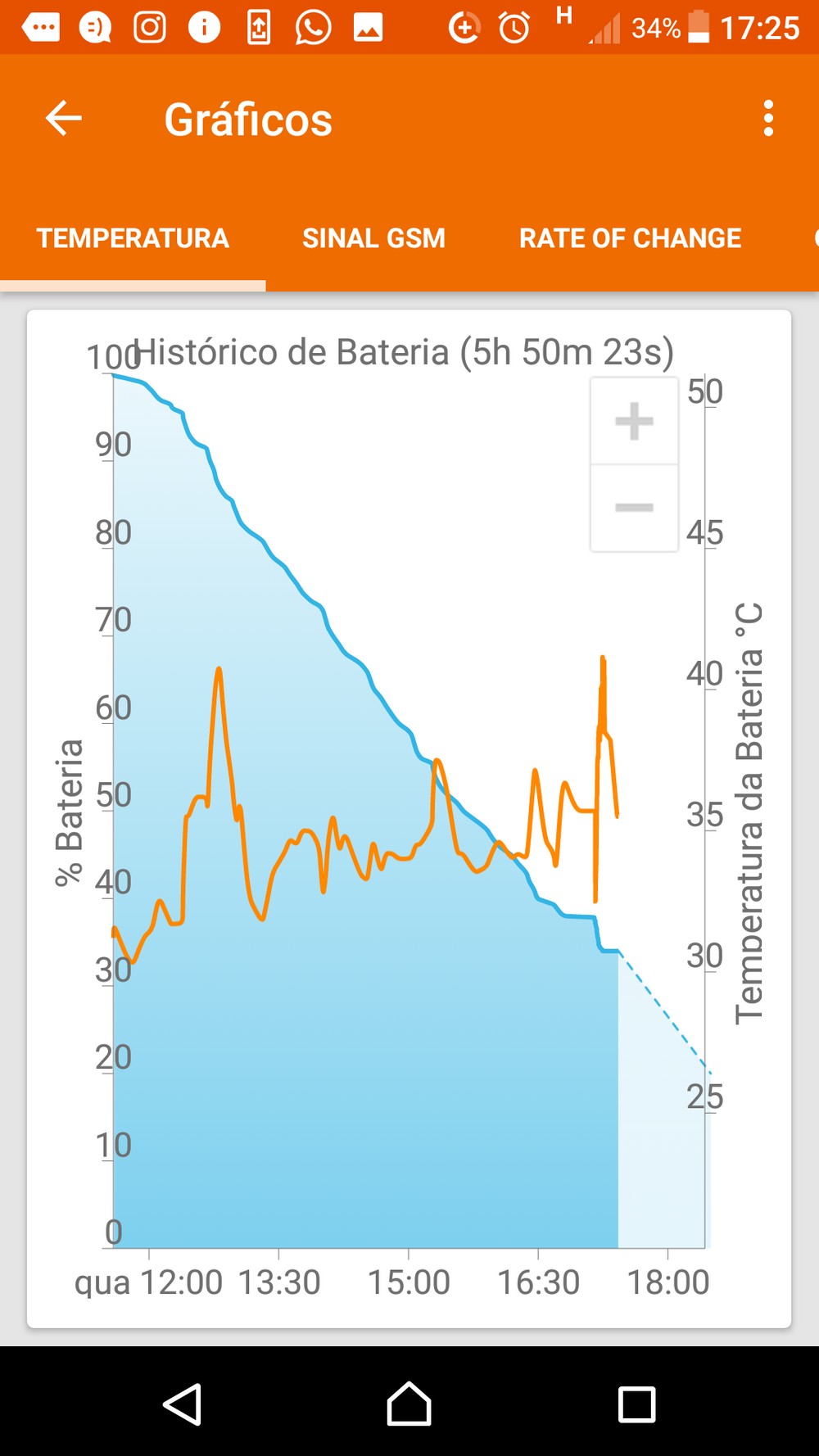Zoom out of the chart with minus
The width and height of the screenshot is (819, 1456).
pyautogui.click(x=634, y=508)
